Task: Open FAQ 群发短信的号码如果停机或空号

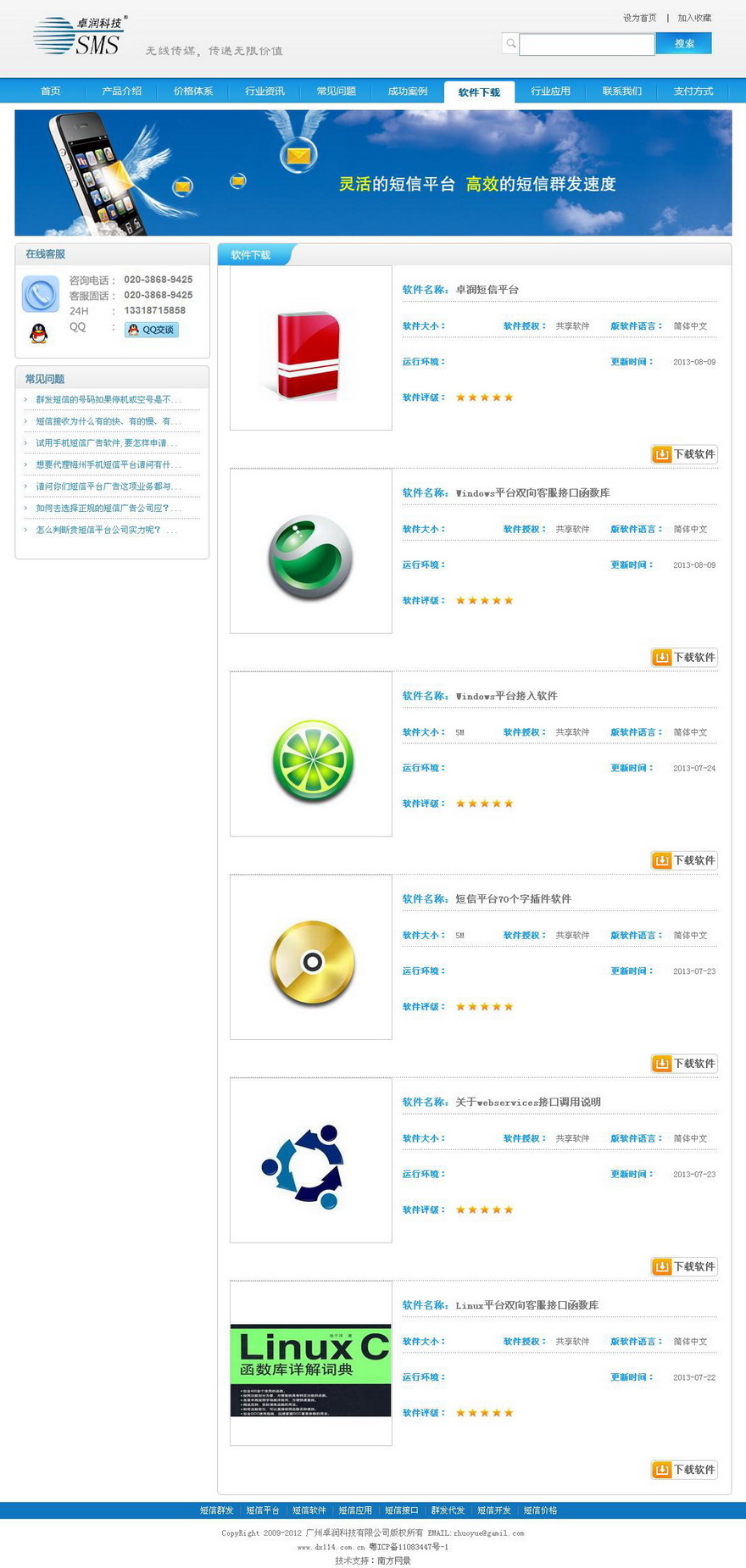Action: point(106,399)
